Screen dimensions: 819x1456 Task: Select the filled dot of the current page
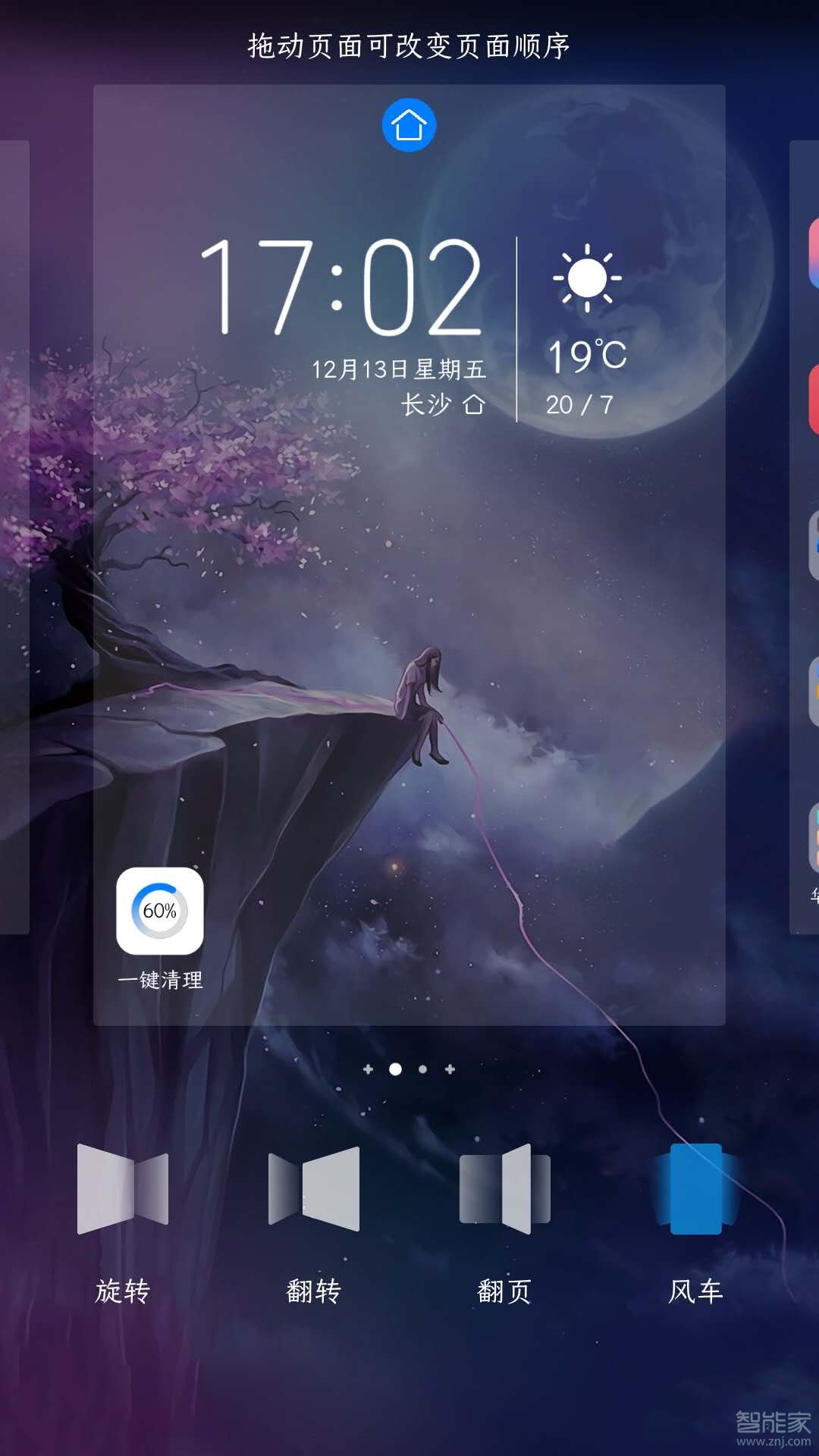click(395, 1068)
